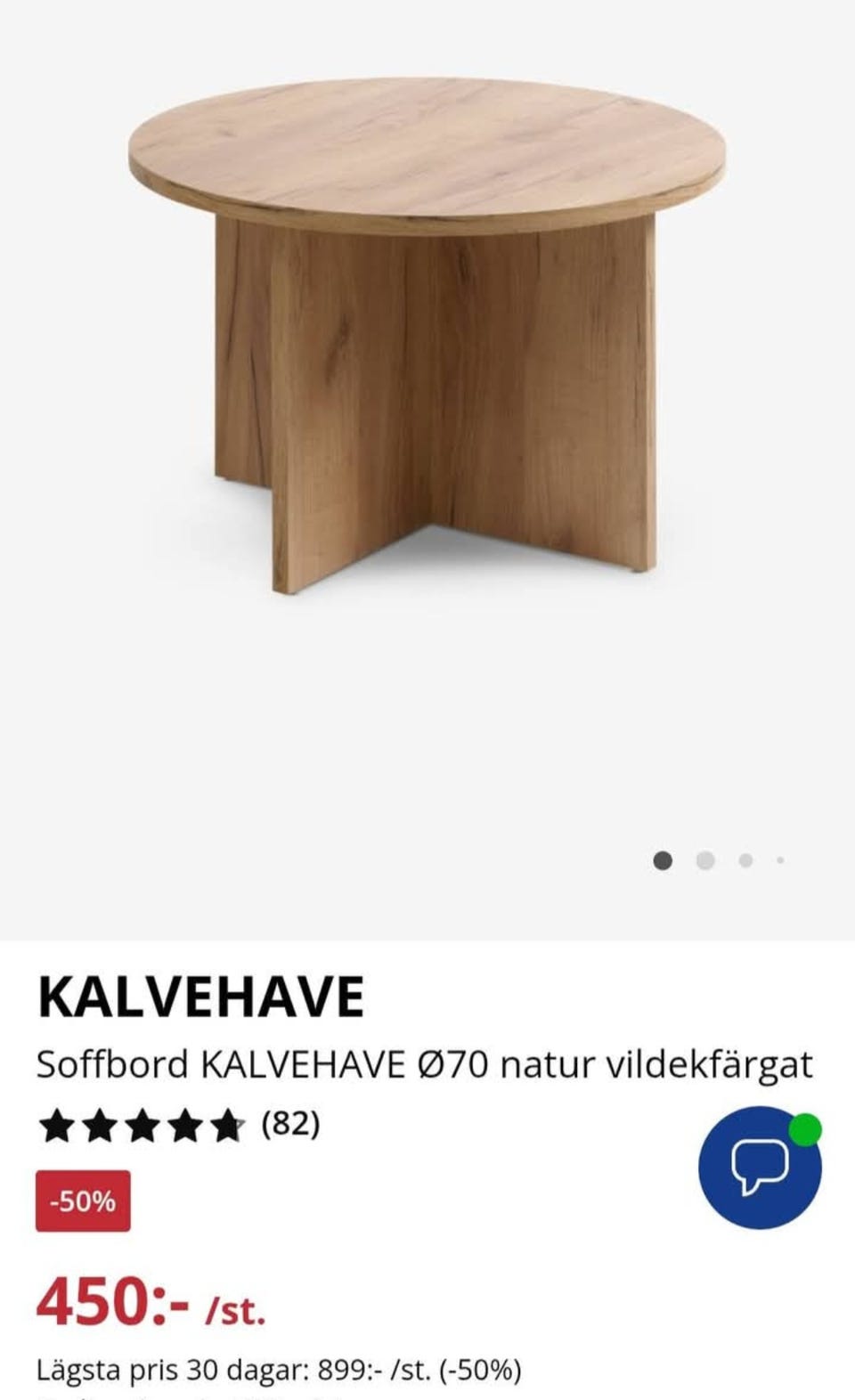Screen dimensions: 855x1400
Task: Tap the second star icon under product name
Action: pyautogui.click(x=97, y=1125)
